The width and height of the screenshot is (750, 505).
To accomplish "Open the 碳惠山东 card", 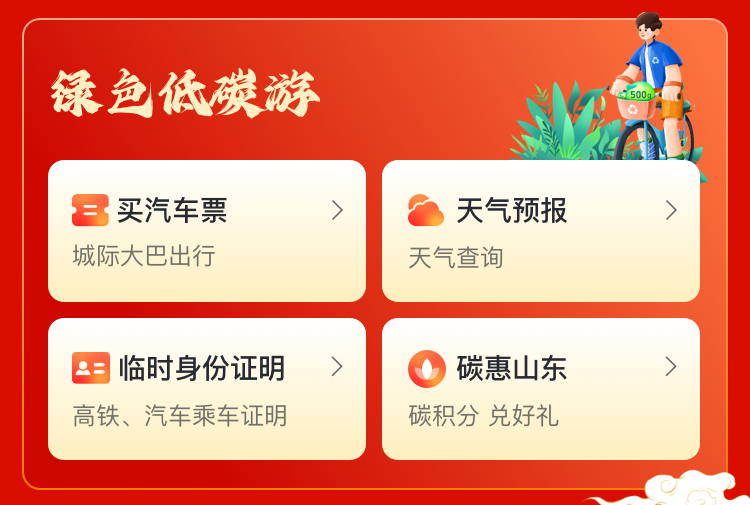I will point(540,389).
